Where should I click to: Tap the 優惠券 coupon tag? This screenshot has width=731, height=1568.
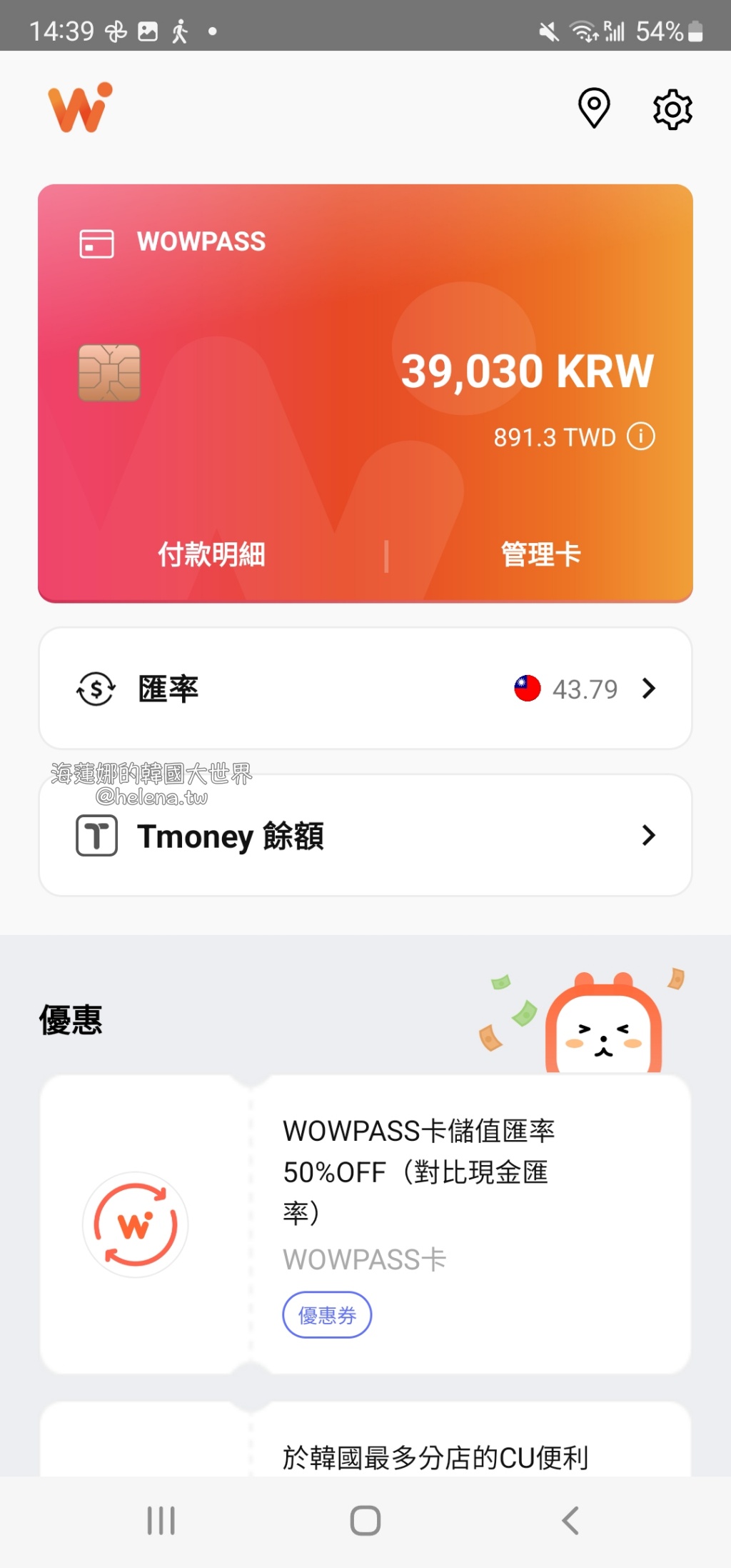[327, 1314]
